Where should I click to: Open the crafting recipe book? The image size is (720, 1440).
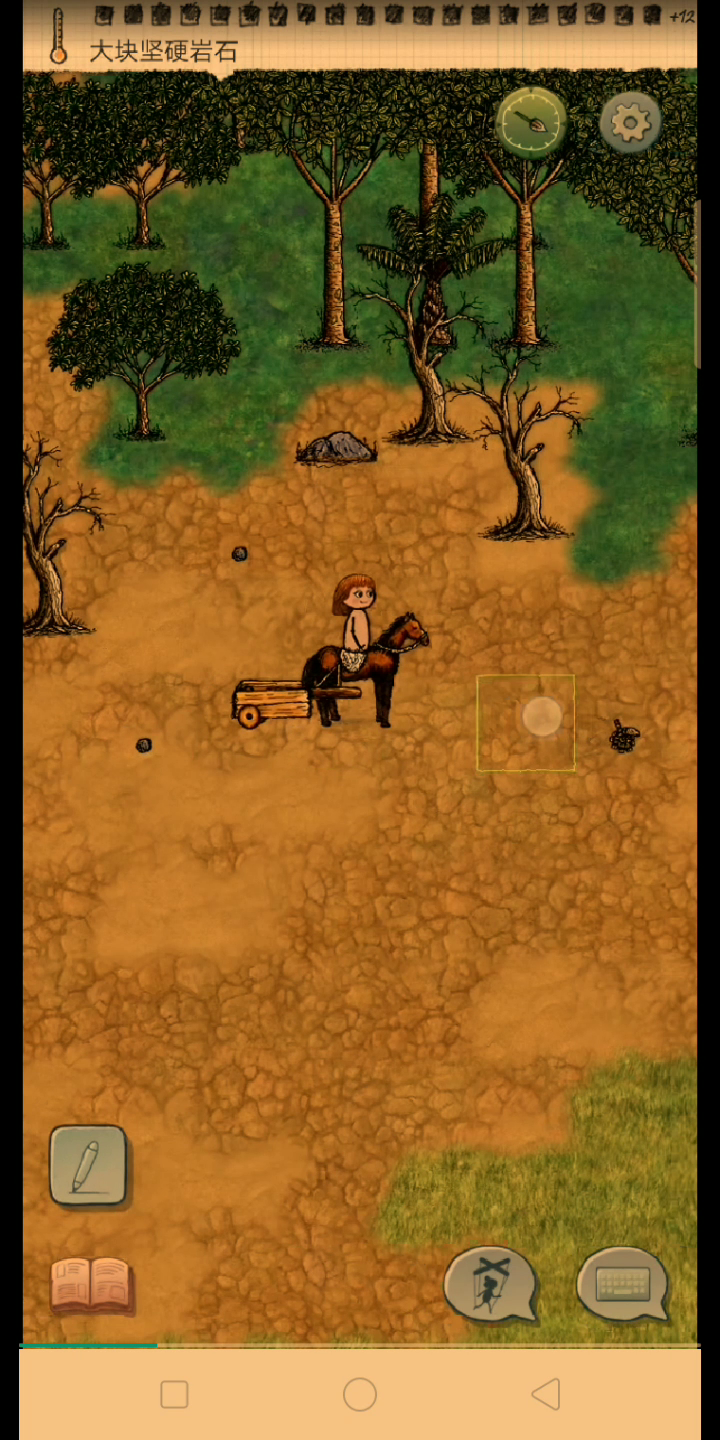coord(91,1284)
